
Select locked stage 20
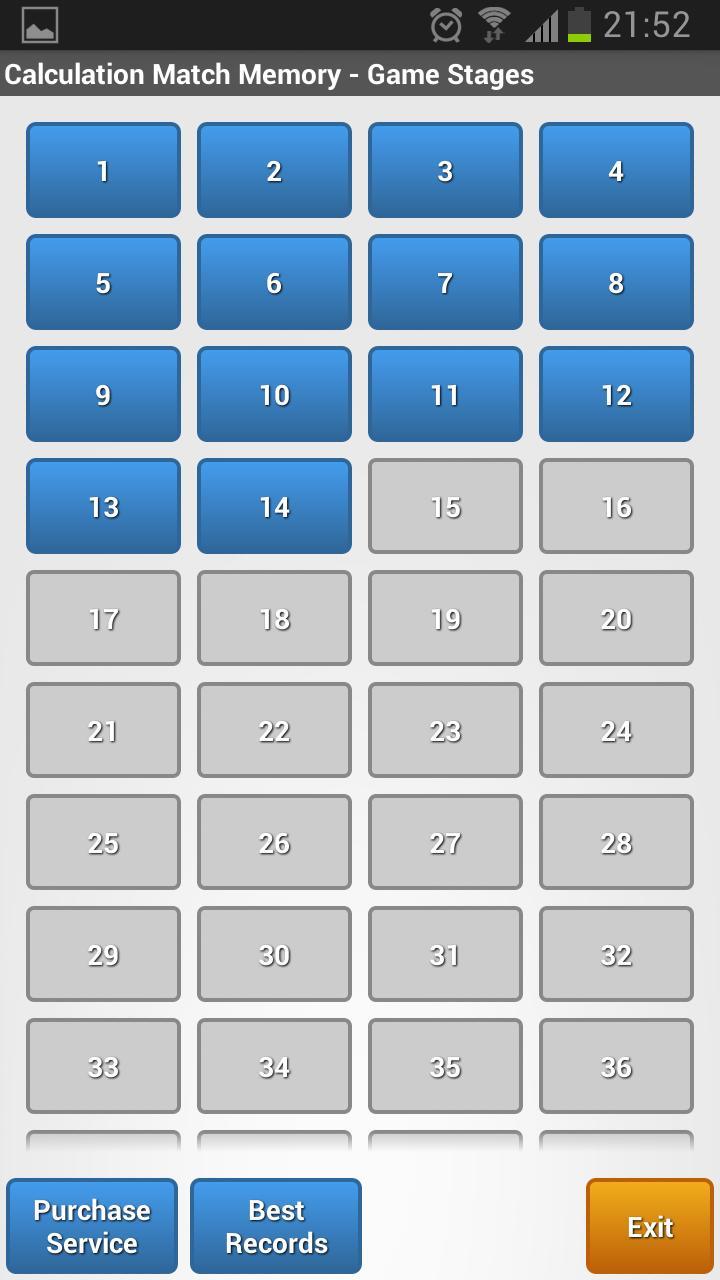[x=616, y=618]
